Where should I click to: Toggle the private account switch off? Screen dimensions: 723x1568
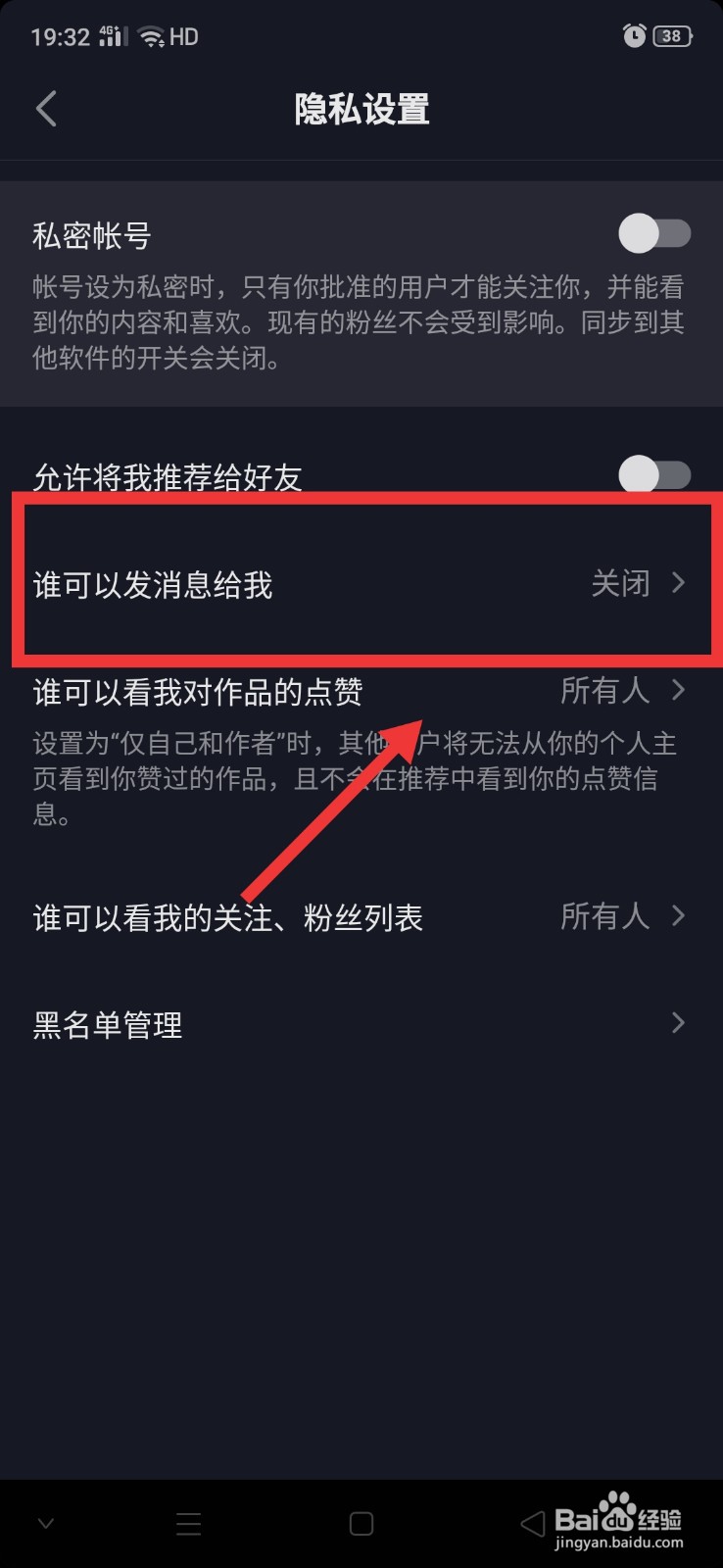(654, 235)
